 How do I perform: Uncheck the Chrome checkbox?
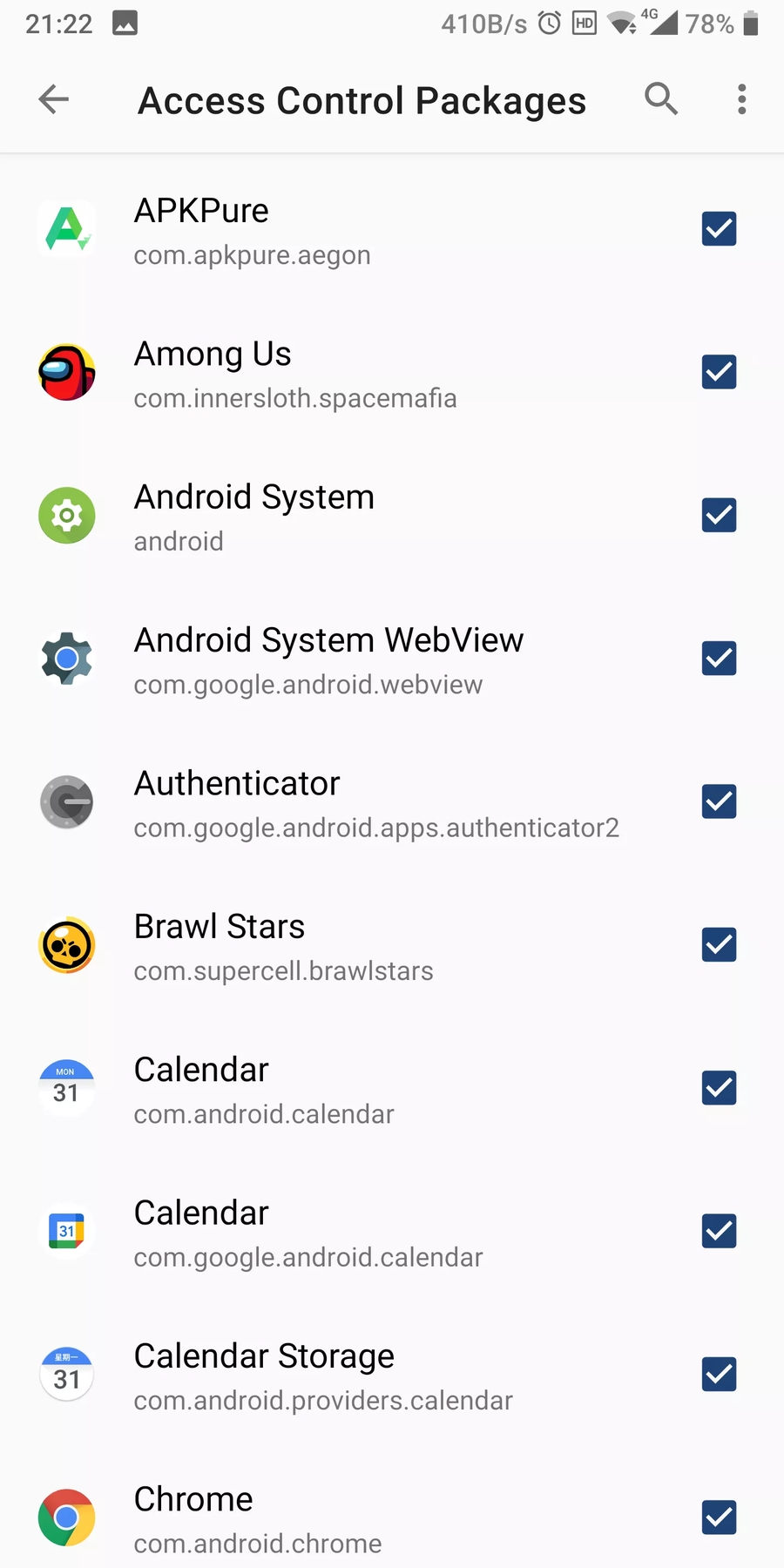point(719,1517)
